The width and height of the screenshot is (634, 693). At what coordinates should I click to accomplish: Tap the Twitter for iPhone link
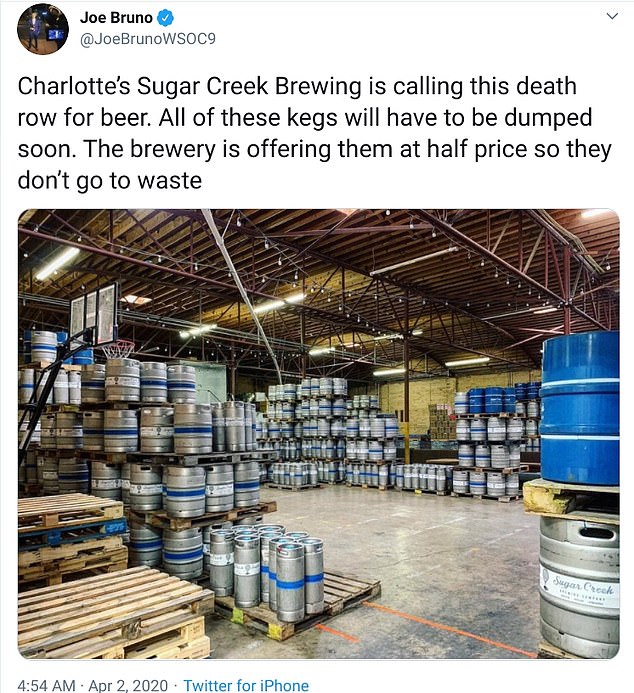pos(244,685)
